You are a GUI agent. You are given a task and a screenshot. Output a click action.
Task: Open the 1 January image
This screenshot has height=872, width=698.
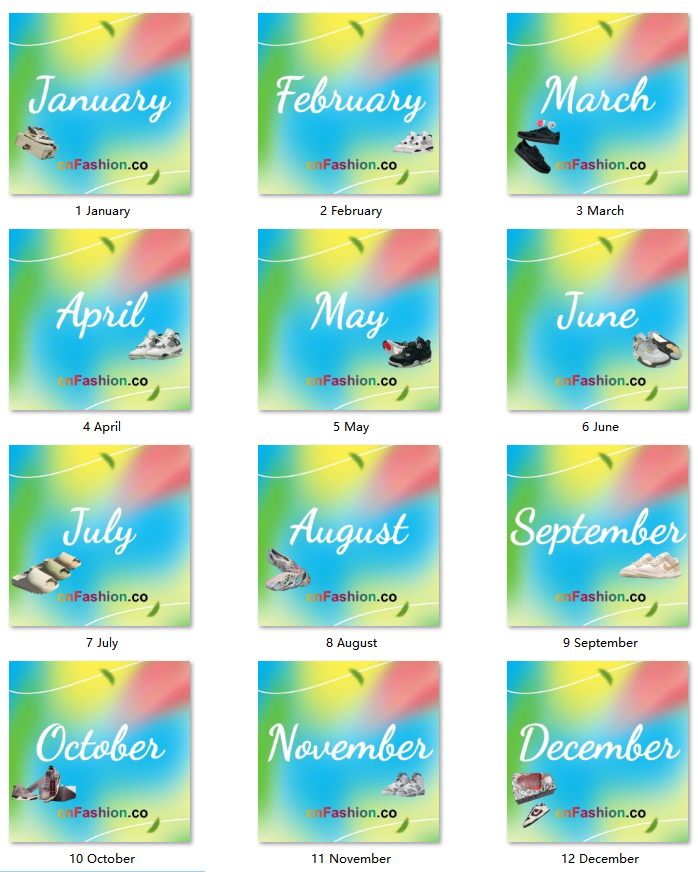point(100,104)
